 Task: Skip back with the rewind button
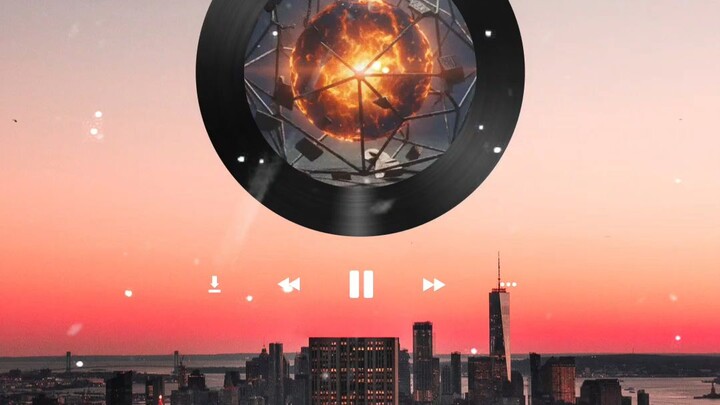pos(289,285)
